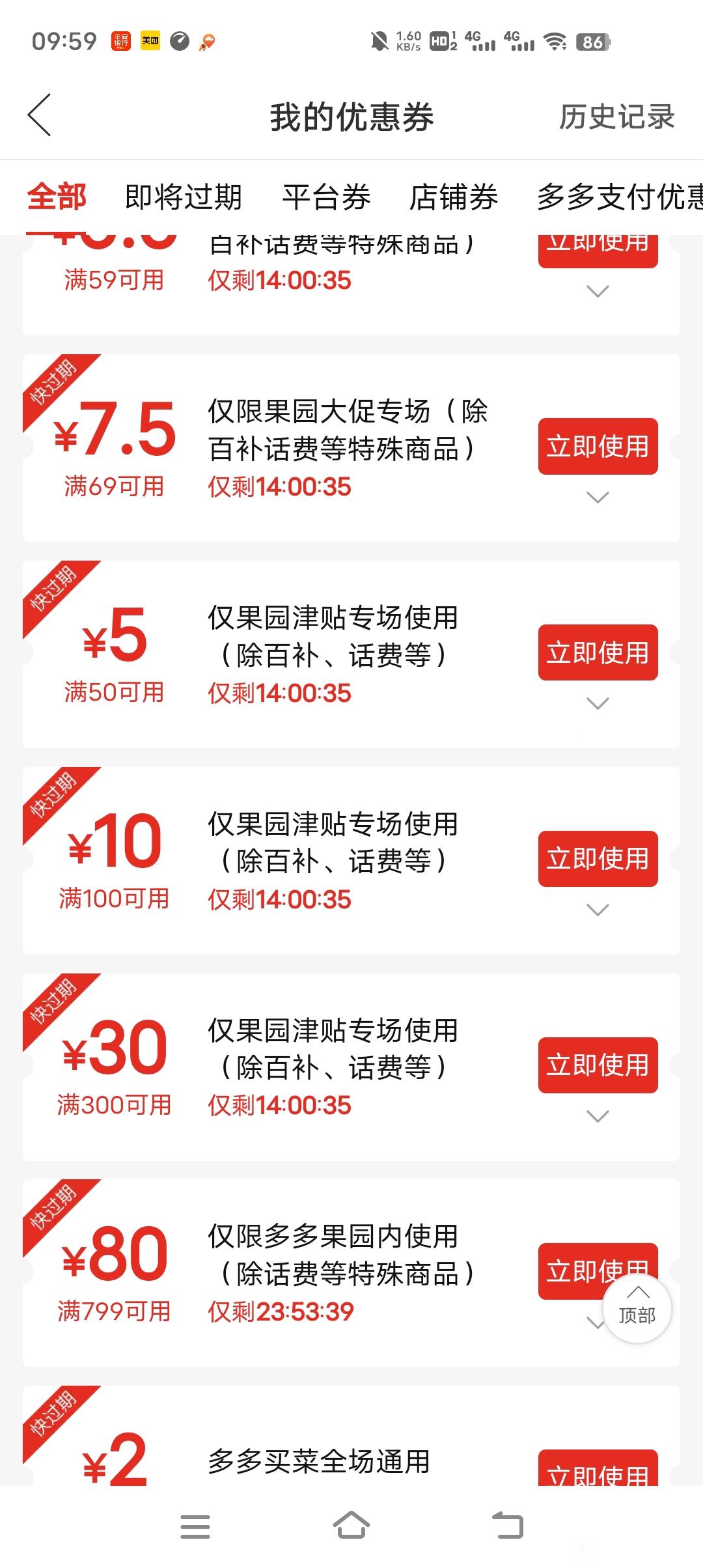
Task: Open the recent apps menu button
Action: click(x=195, y=1526)
